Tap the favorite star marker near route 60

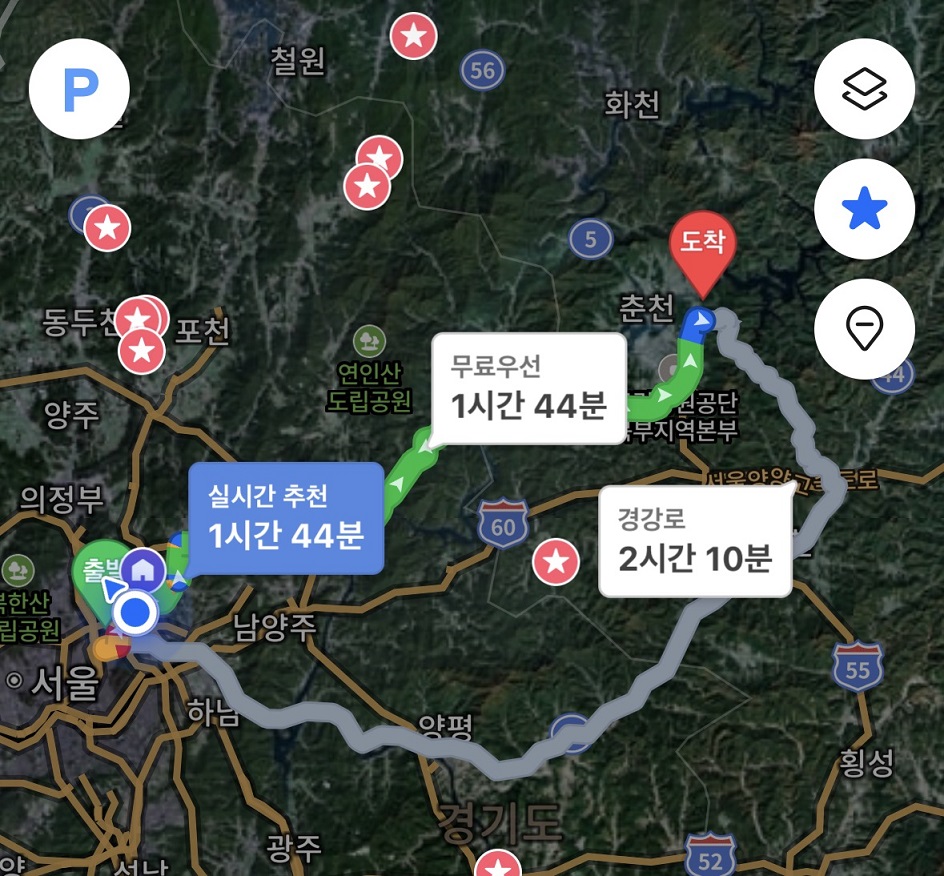point(556,562)
